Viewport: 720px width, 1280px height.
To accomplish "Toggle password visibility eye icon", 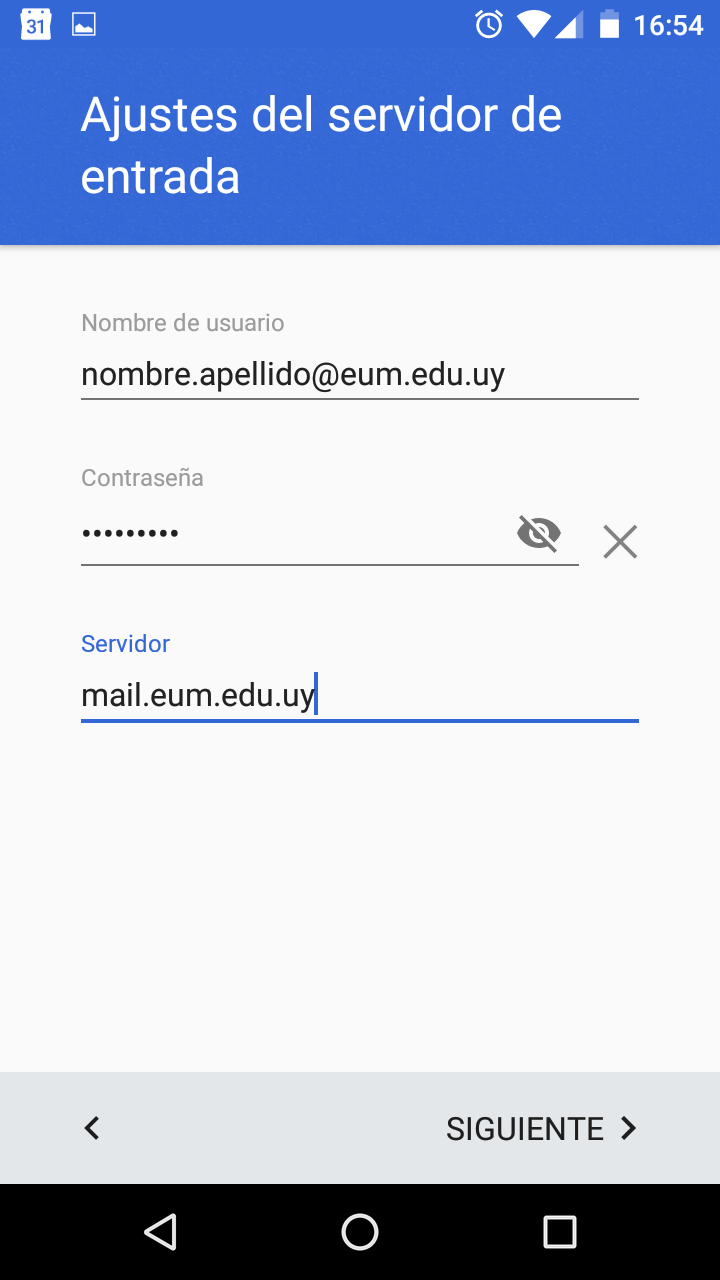I will pyautogui.click(x=539, y=533).
